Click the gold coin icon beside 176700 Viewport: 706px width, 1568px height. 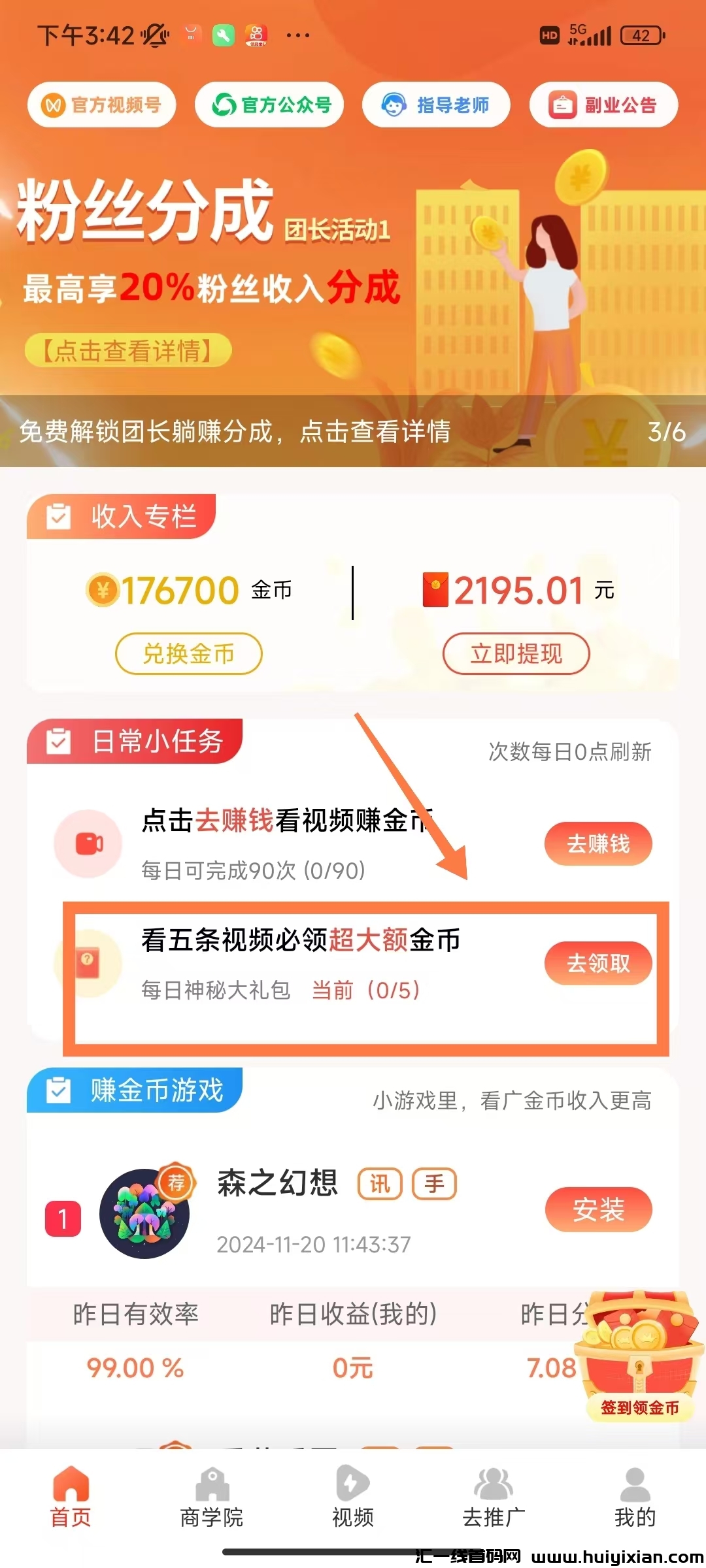click(x=105, y=590)
